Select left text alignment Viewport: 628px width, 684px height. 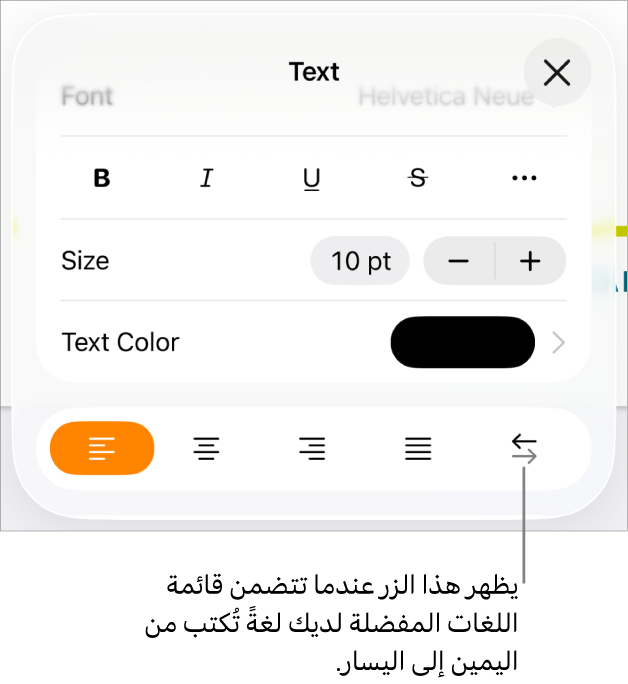click(x=102, y=448)
